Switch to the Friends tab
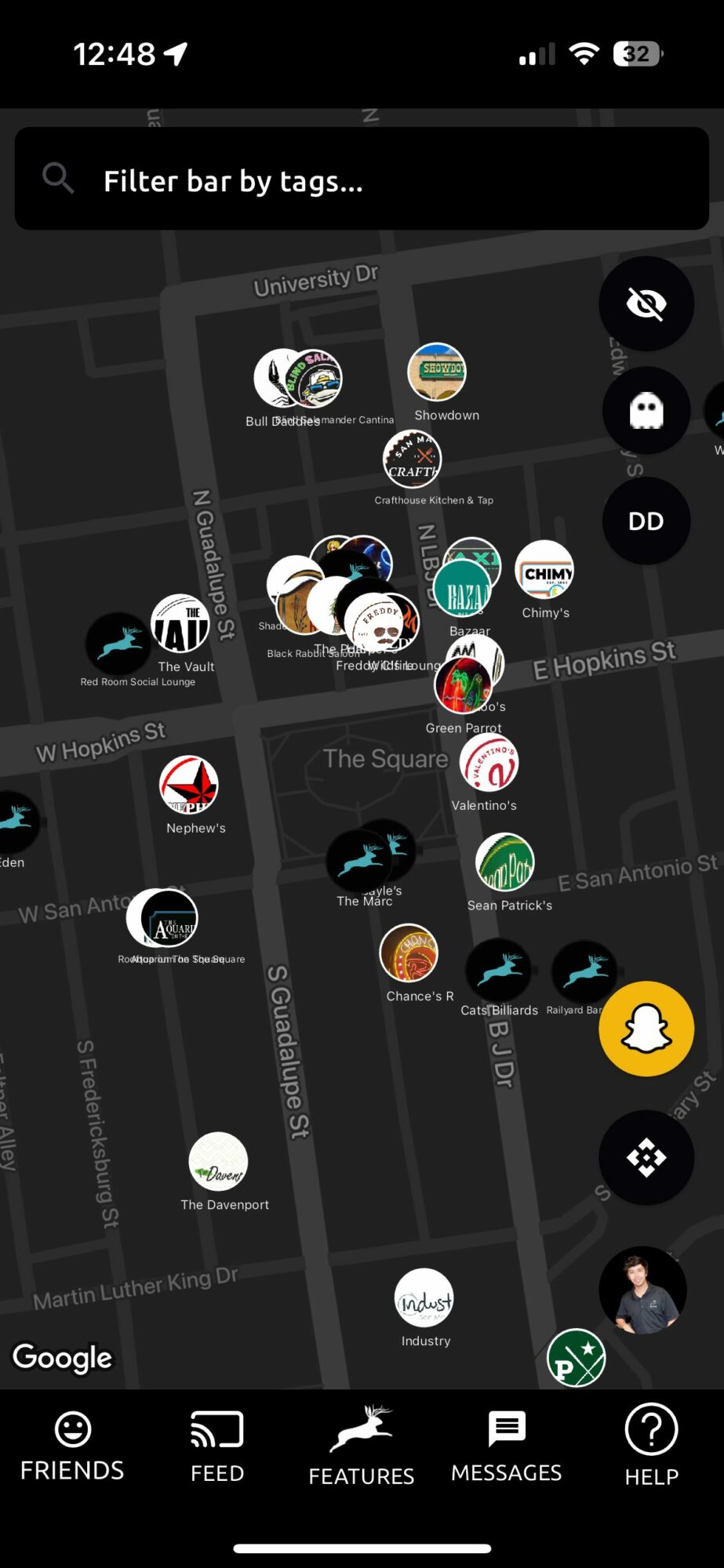This screenshot has height=1568, width=724. point(72,1446)
